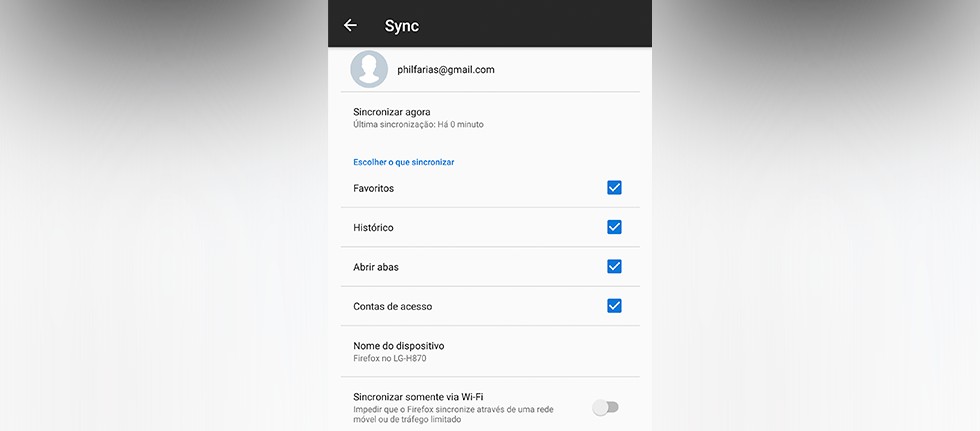Enable Sincronizar somente via Wi-Fi switch
The height and width of the screenshot is (431, 980).
(x=606, y=407)
